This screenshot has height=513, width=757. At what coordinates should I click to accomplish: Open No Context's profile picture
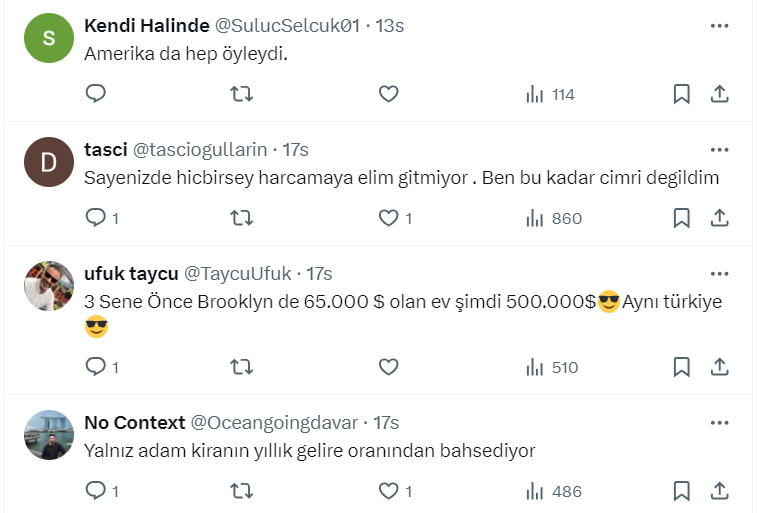pos(48,435)
